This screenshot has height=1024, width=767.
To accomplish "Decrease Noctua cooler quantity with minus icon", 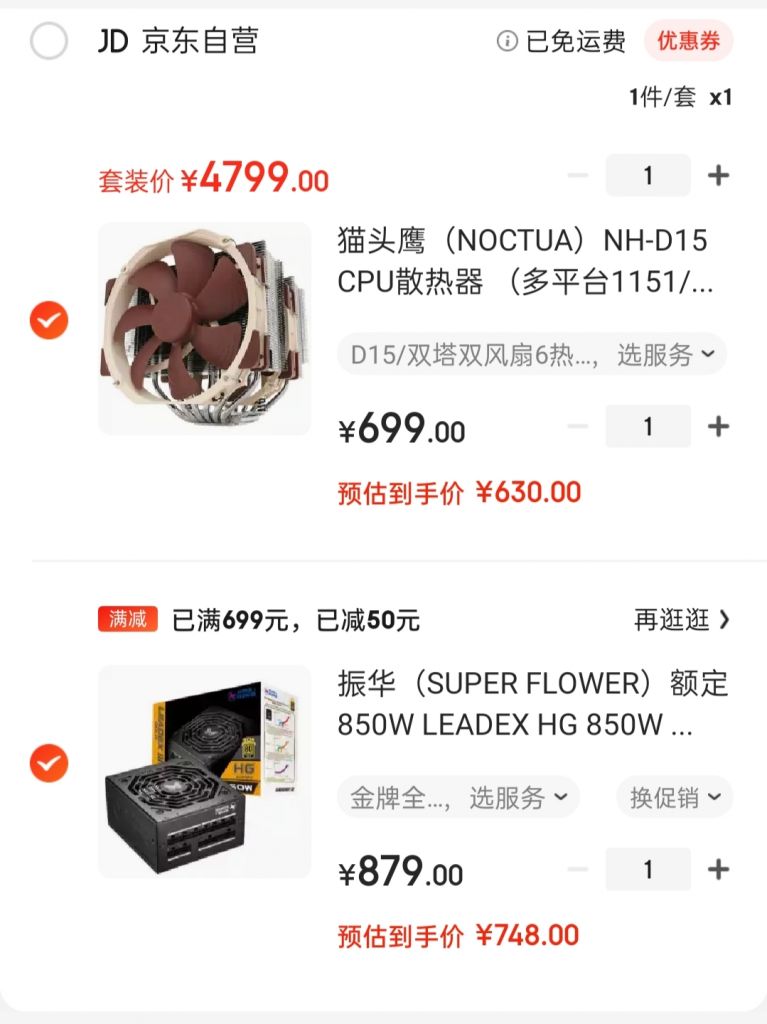I will (x=579, y=426).
